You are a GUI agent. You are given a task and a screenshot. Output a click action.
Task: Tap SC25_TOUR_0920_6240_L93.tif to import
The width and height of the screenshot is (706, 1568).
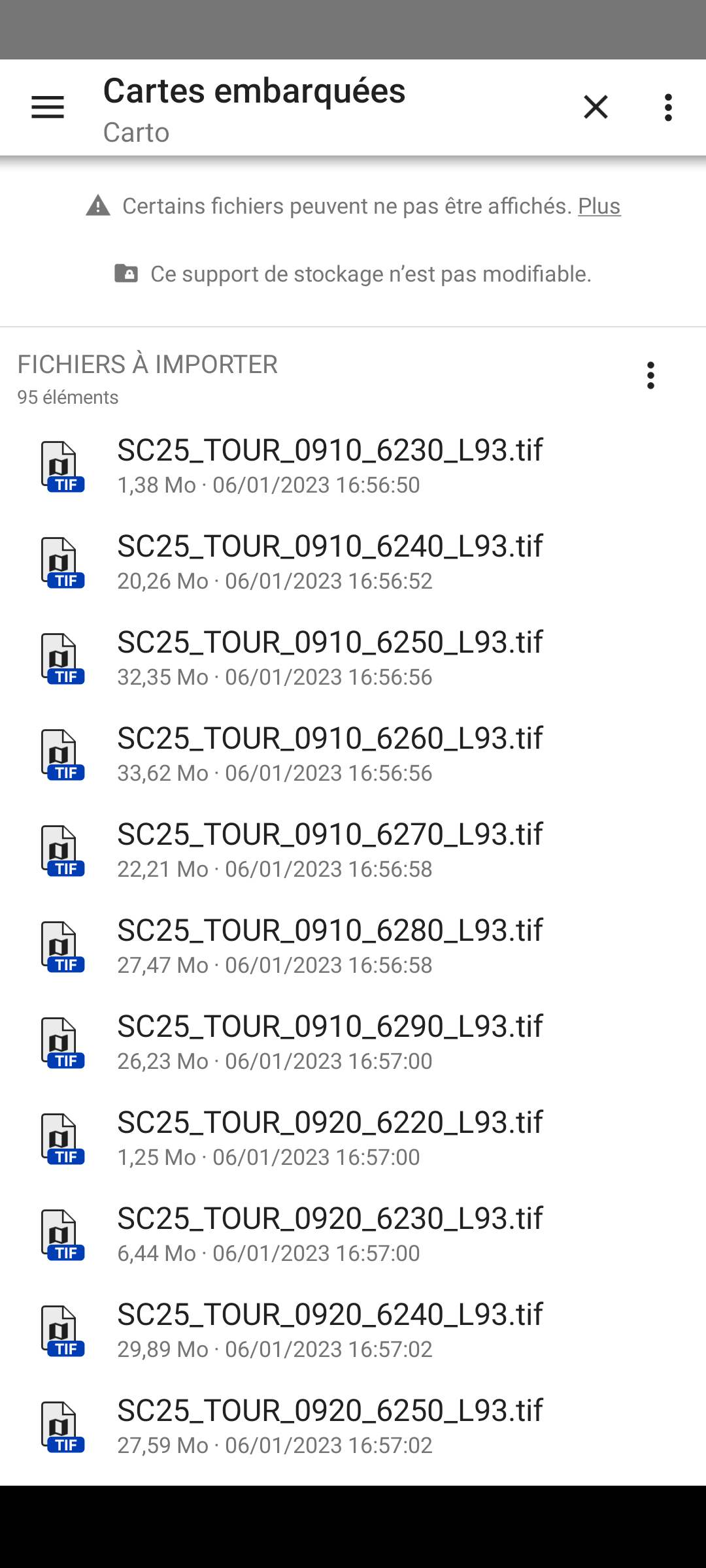[329, 1330]
